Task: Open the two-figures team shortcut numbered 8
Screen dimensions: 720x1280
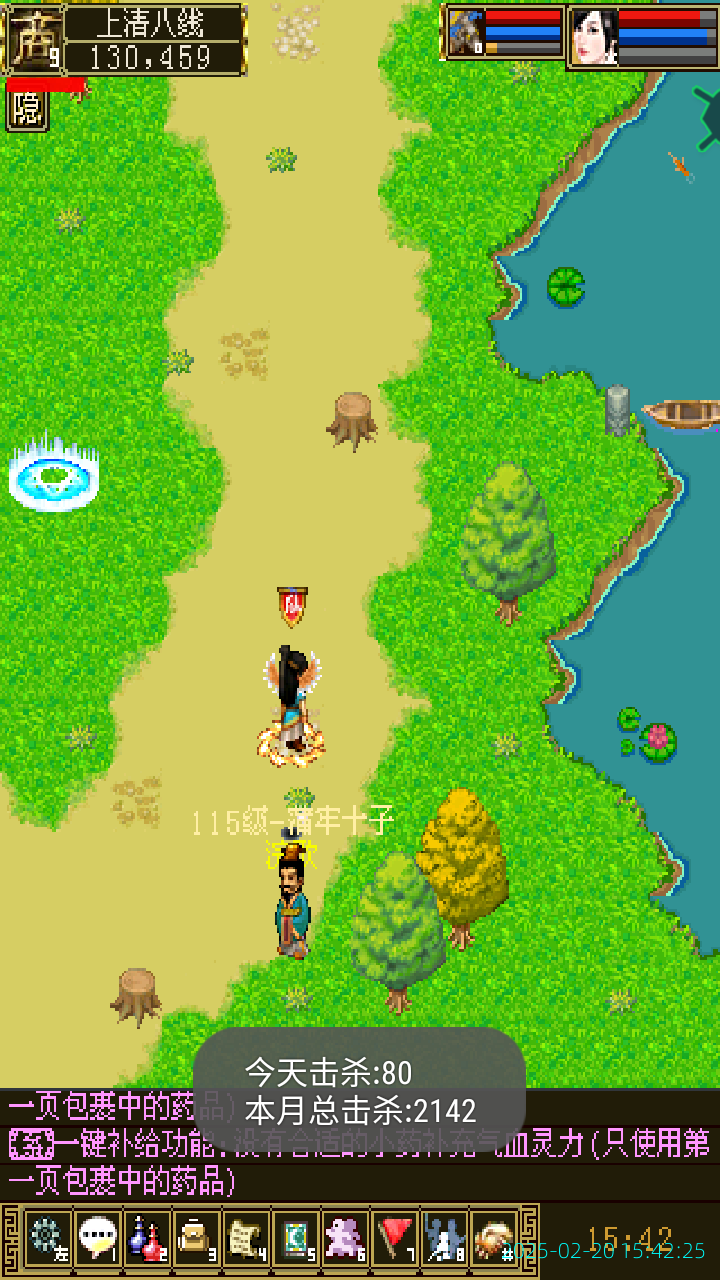Action: pos(445,1238)
